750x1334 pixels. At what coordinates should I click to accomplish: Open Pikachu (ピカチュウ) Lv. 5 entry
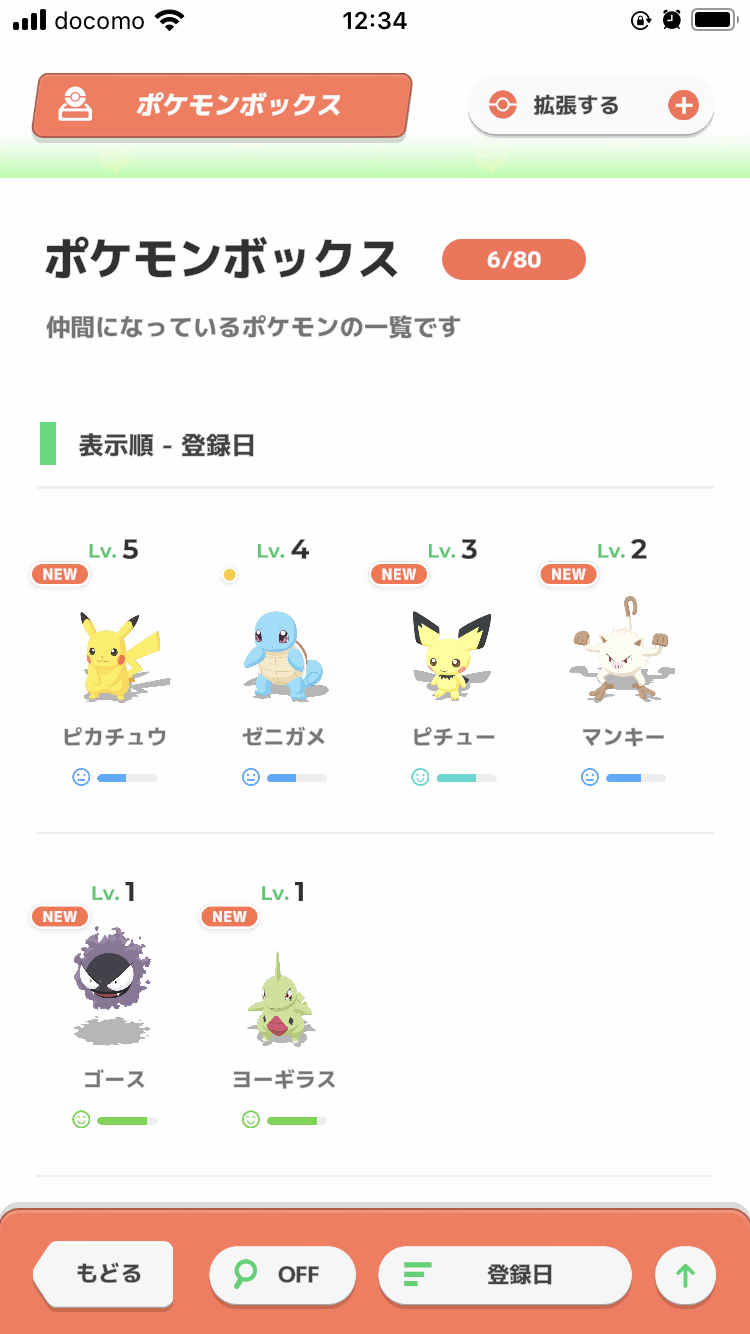tap(114, 662)
